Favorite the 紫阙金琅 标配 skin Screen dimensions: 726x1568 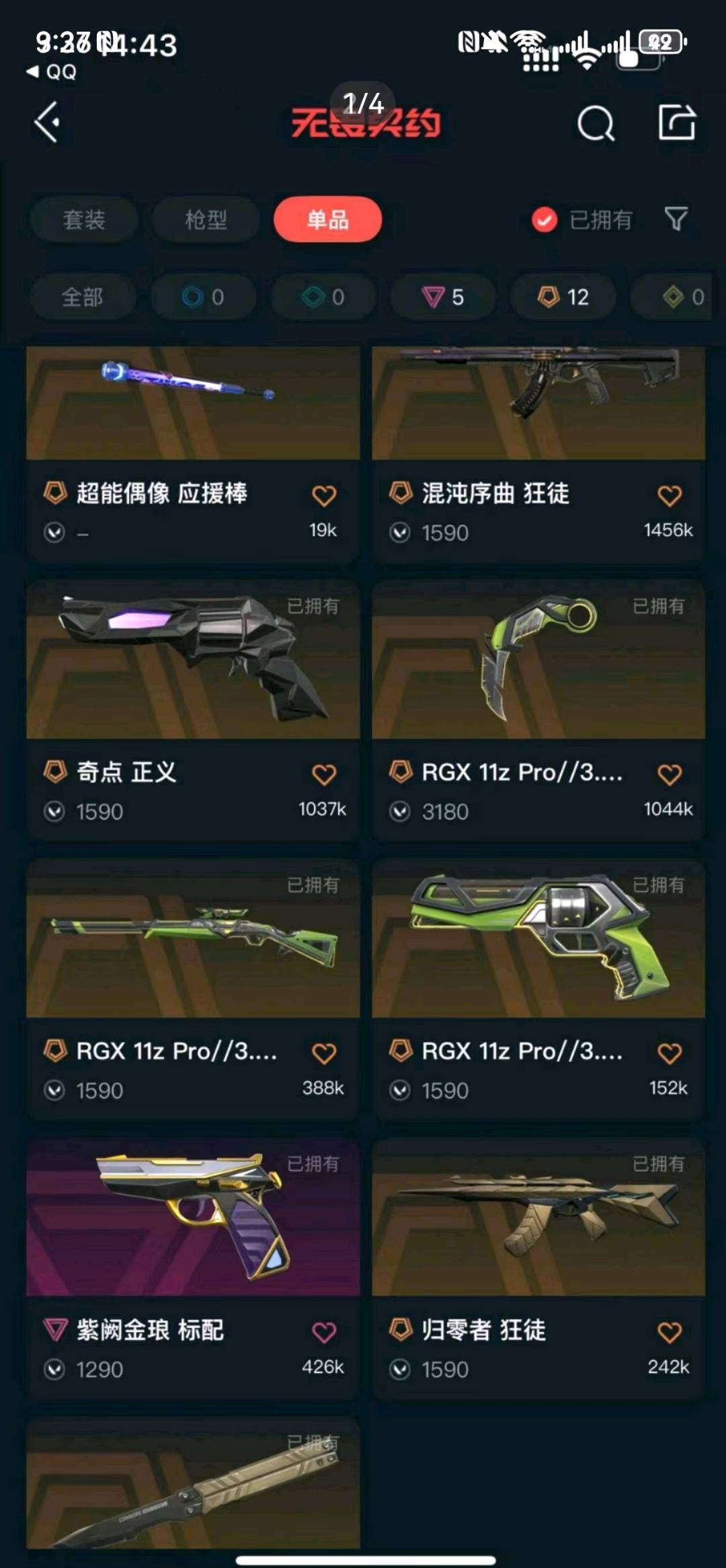pos(324,1332)
